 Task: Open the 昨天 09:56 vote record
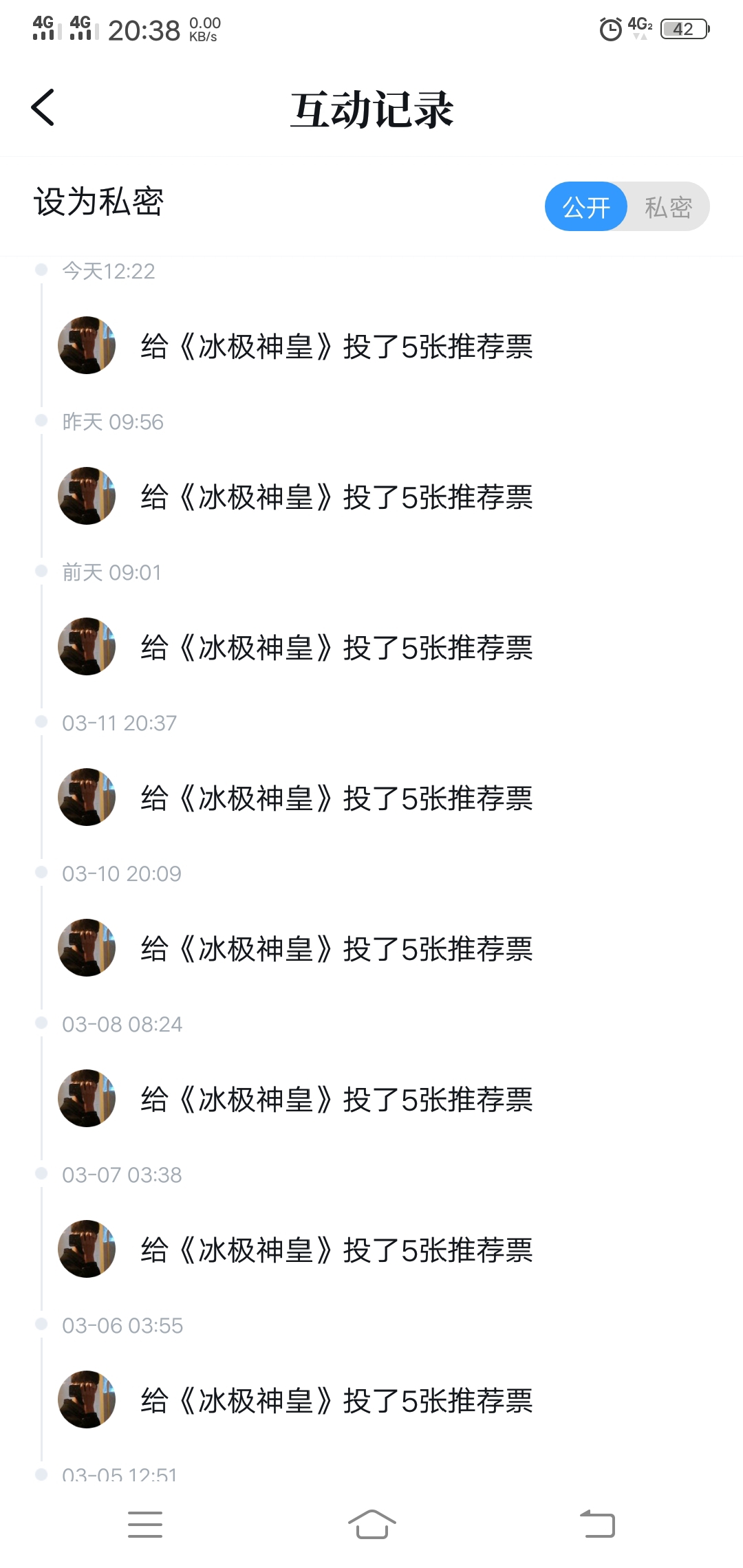(336, 497)
